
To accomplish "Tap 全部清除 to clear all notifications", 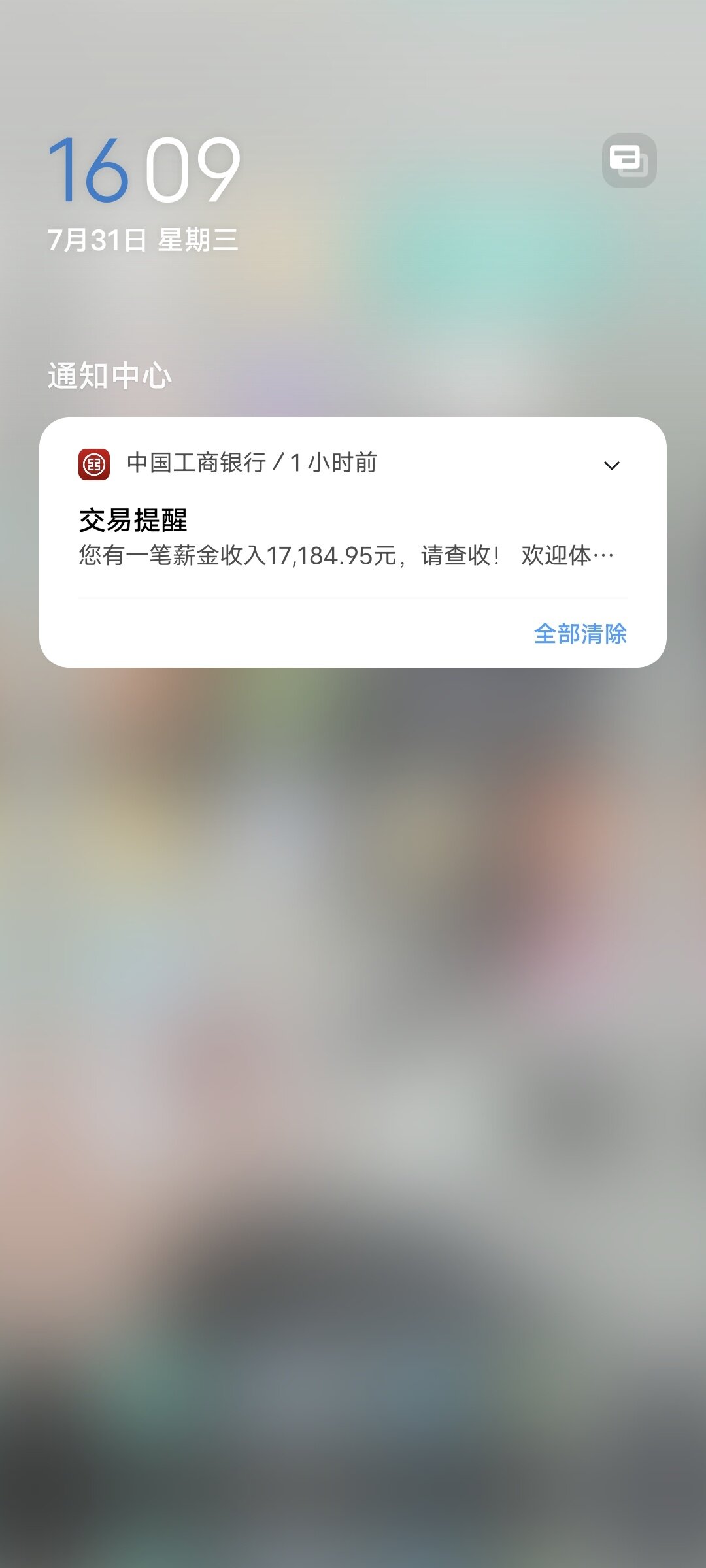I will pyautogui.click(x=580, y=634).
